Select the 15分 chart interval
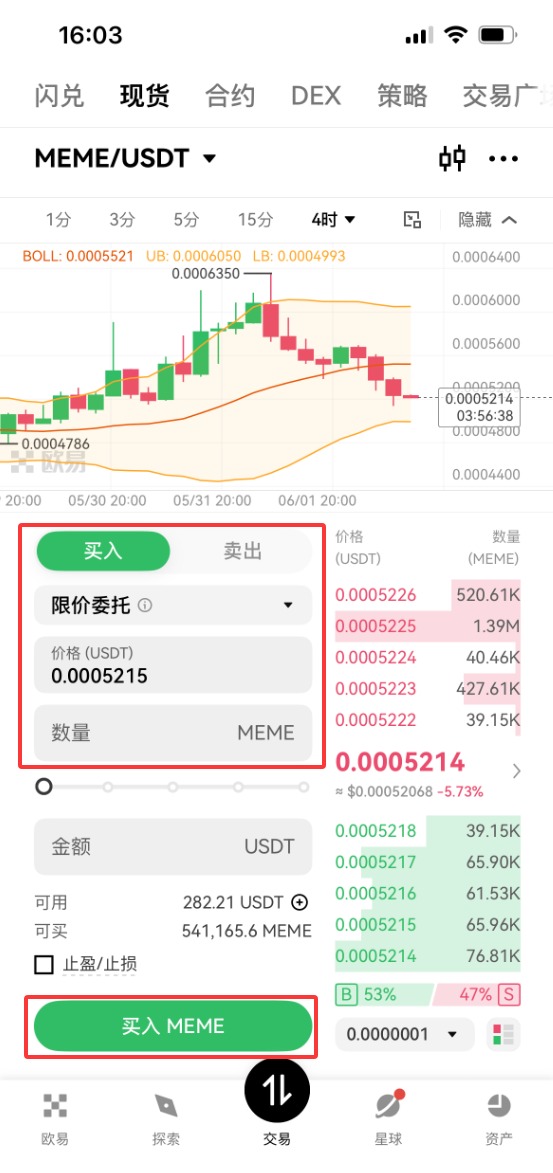 point(255,220)
